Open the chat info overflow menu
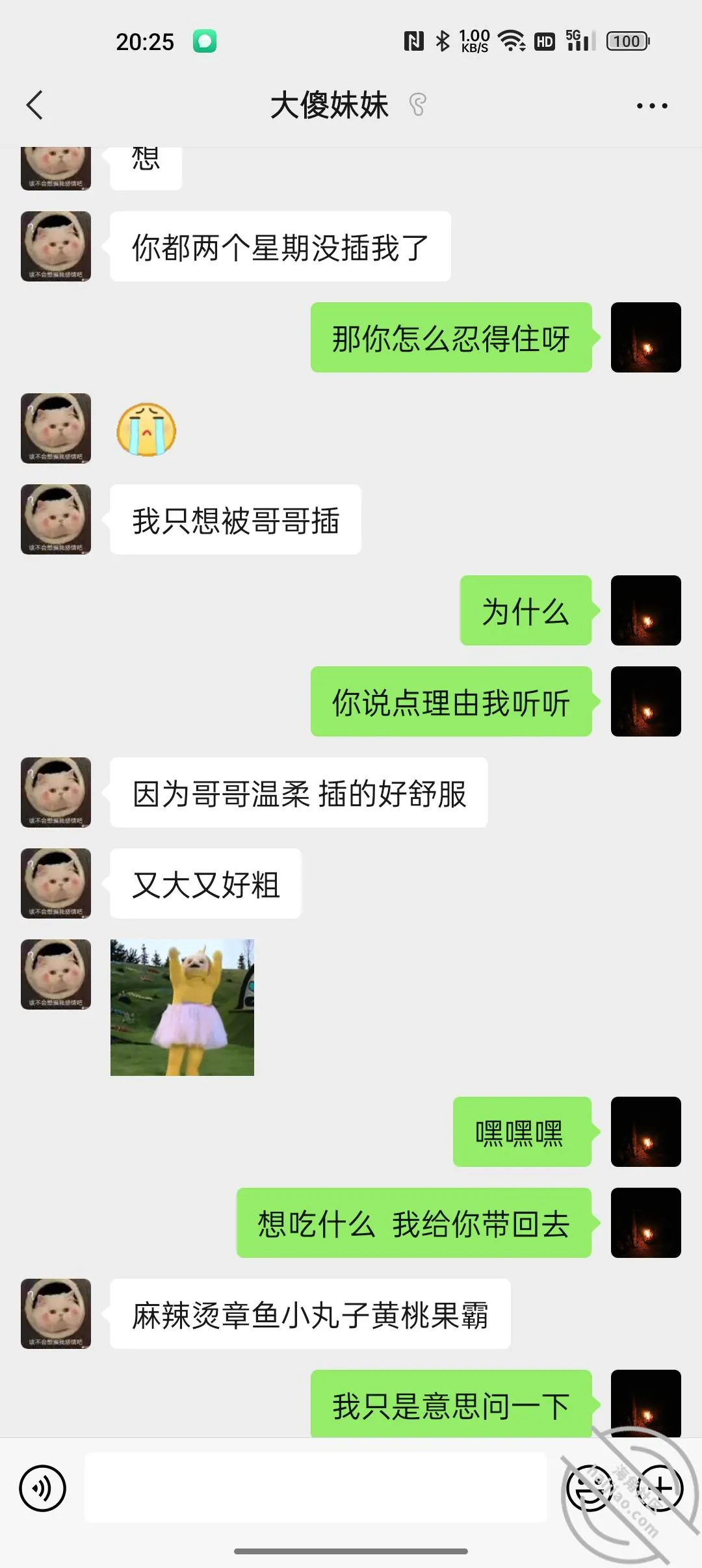This screenshot has width=702, height=1568. [652, 106]
